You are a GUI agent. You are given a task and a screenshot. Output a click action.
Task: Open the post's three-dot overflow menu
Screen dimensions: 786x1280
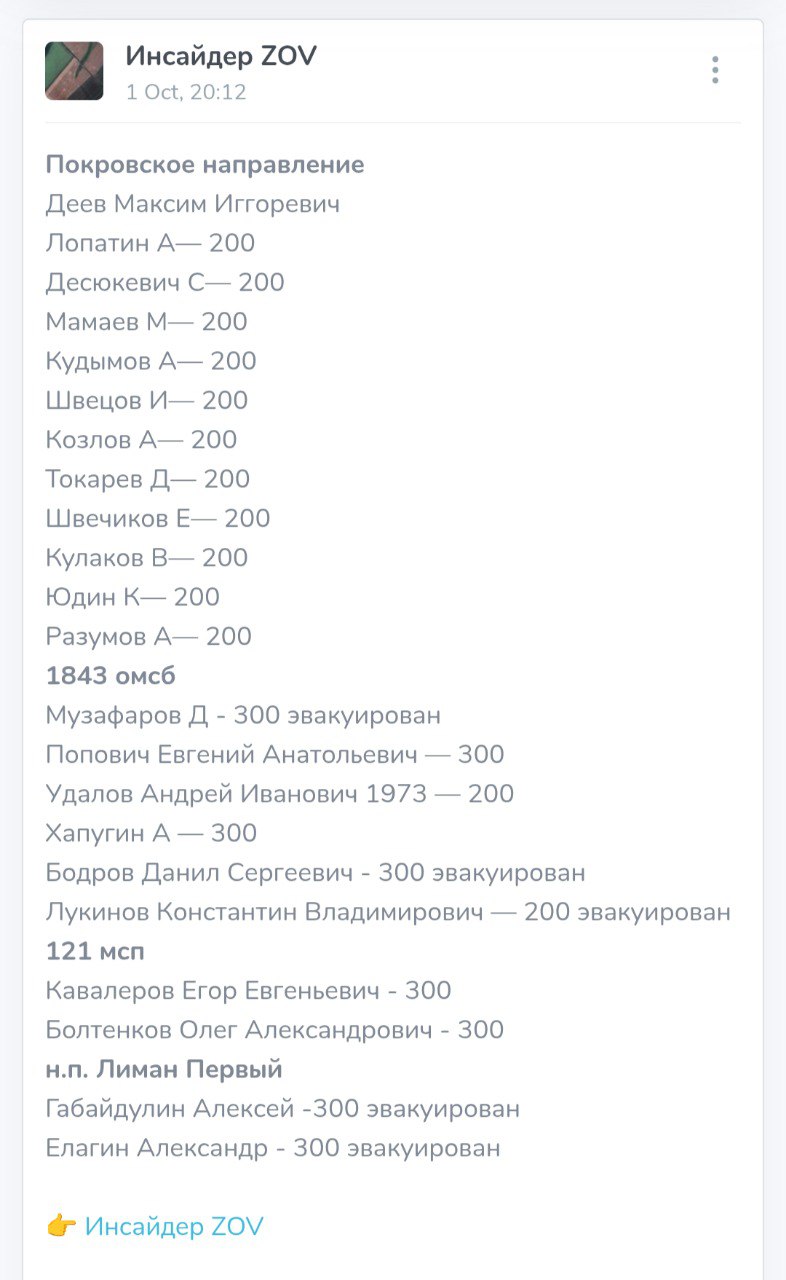(715, 70)
